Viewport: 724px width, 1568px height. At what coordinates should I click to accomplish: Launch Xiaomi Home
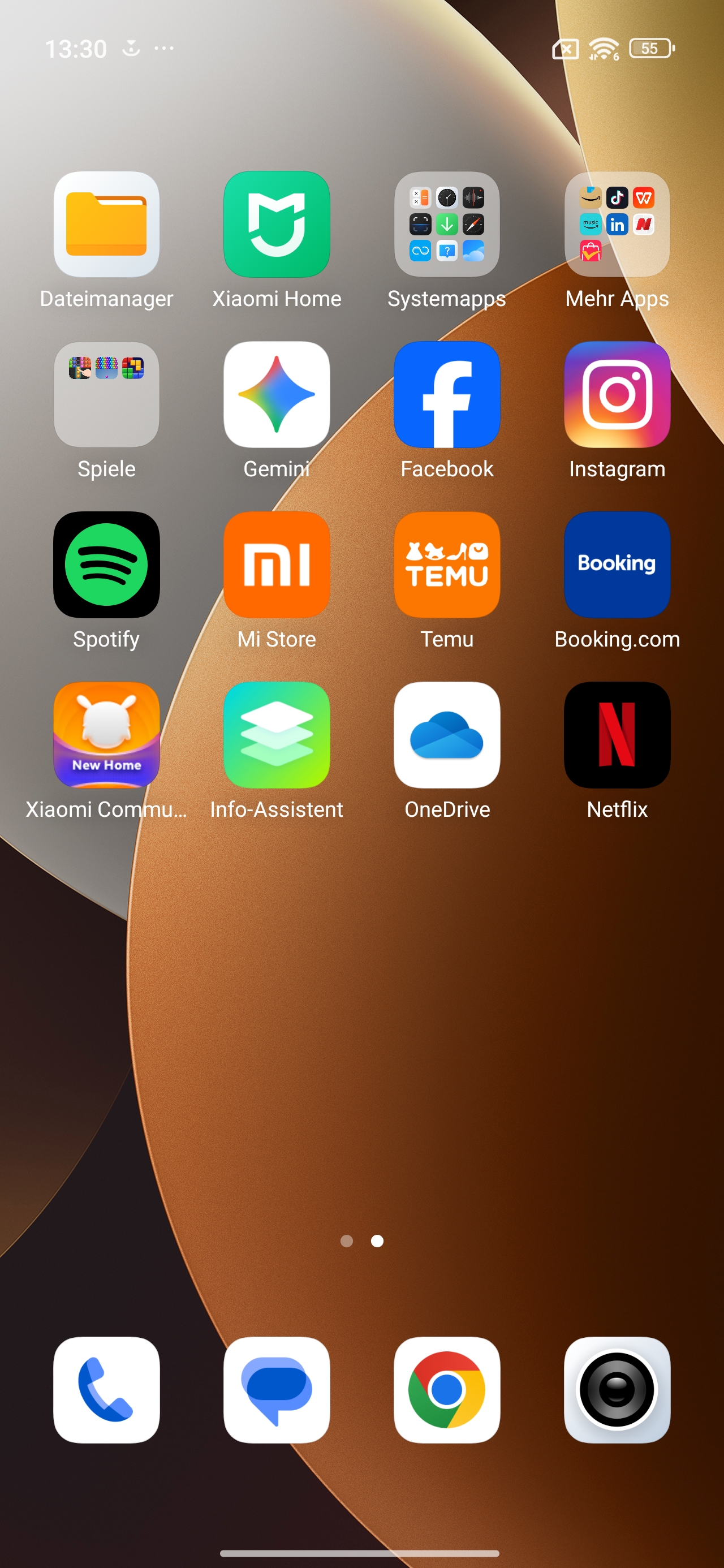coord(277,224)
